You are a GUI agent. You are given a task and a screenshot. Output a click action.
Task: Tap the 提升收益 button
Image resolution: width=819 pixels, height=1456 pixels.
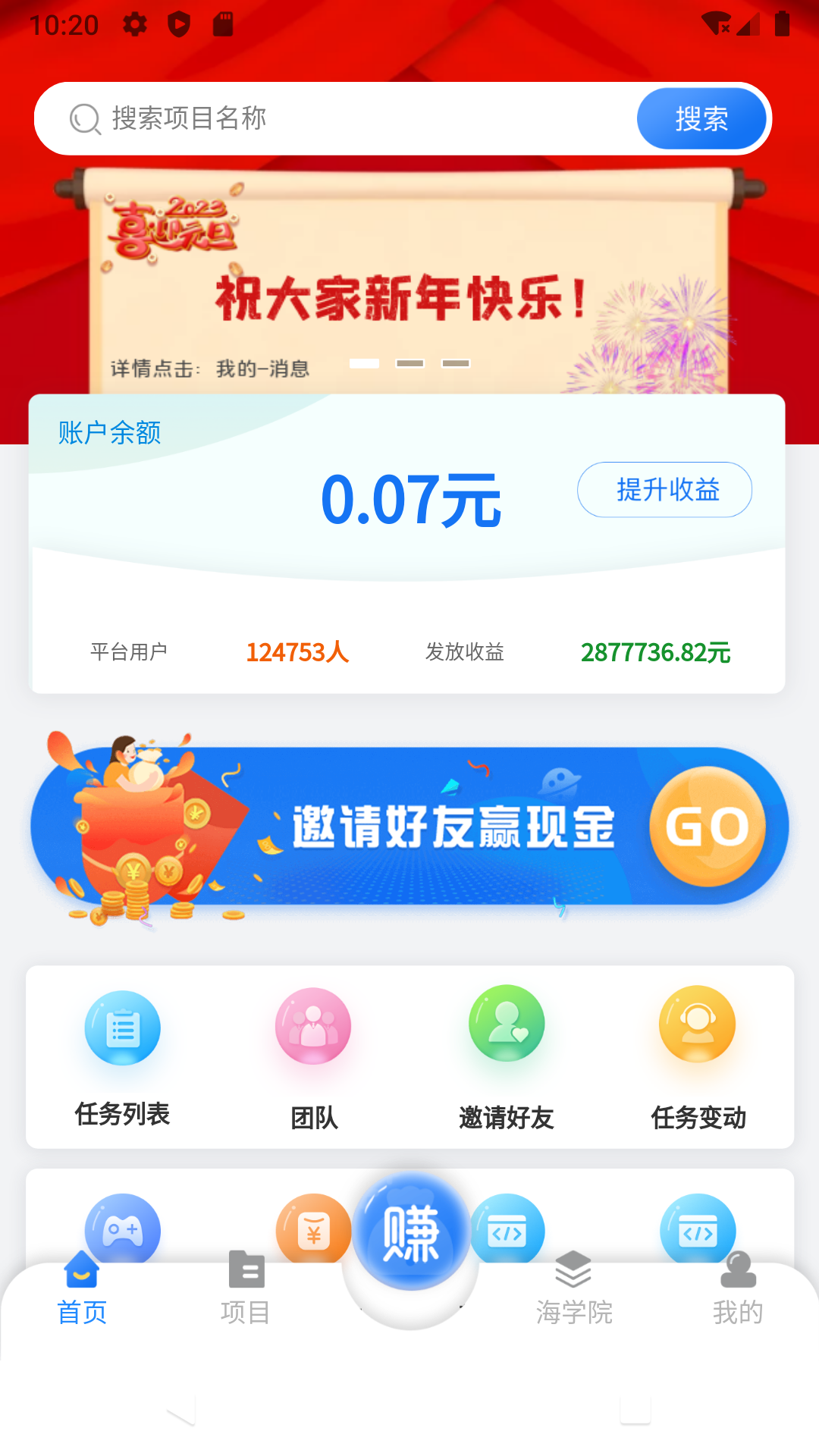pyautogui.click(x=664, y=490)
